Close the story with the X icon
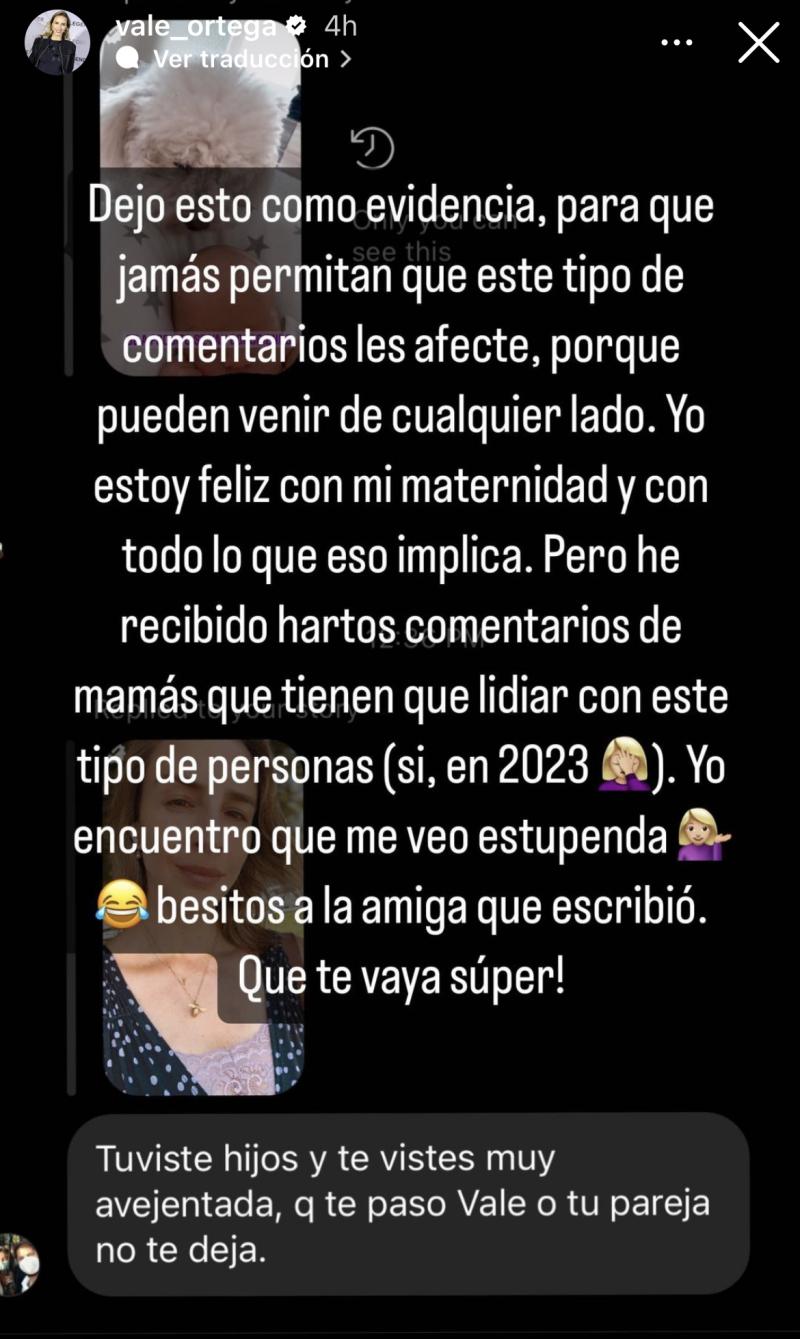The width and height of the screenshot is (800, 1339). tap(758, 42)
